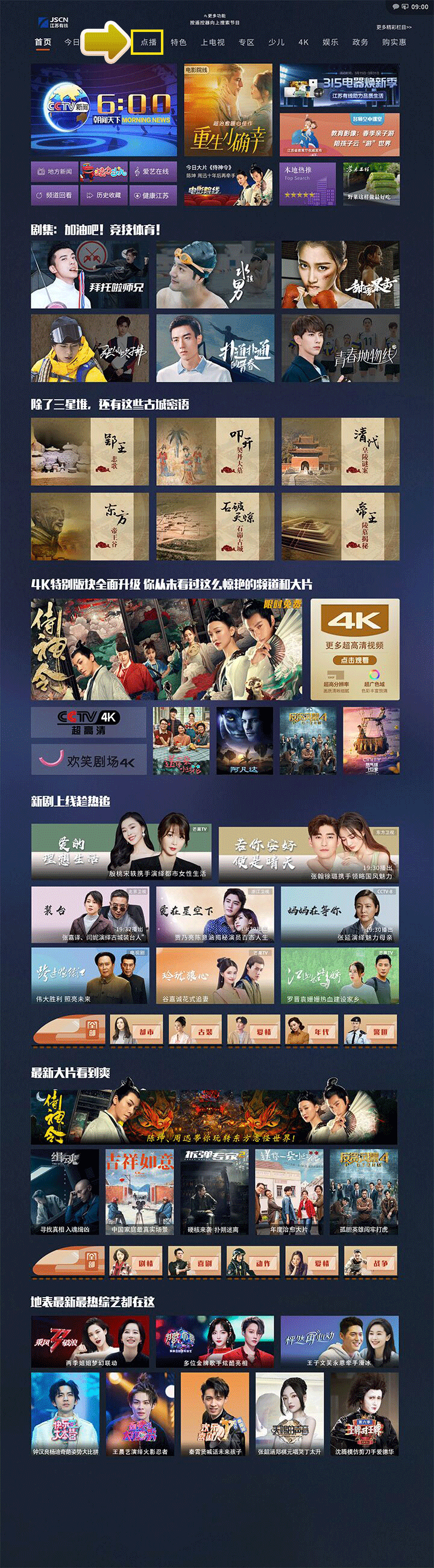
Task: Open the 青春抛物线 drama card
Action: (340, 348)
